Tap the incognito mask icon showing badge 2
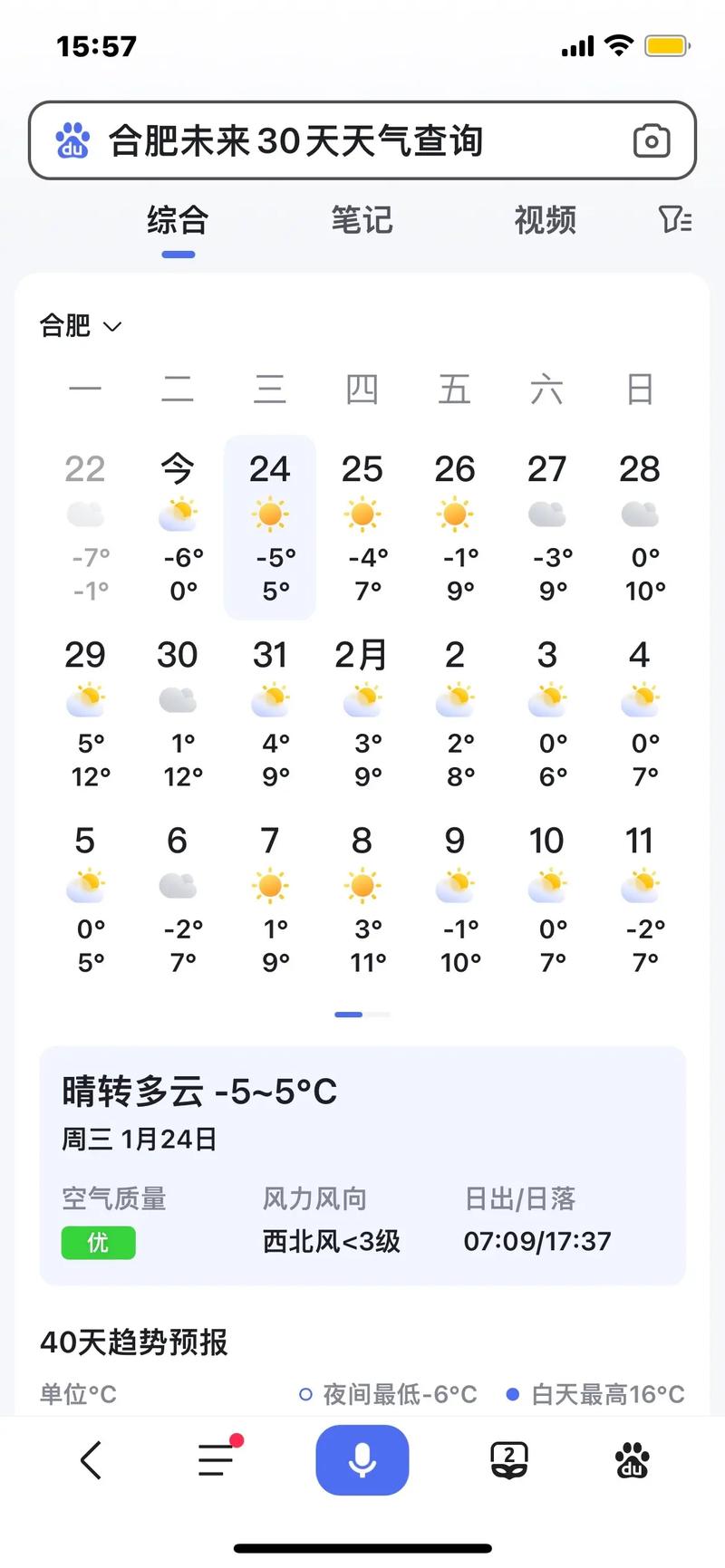Image resolution: width=725 pixels, height=1568 pixels. 509,1459
